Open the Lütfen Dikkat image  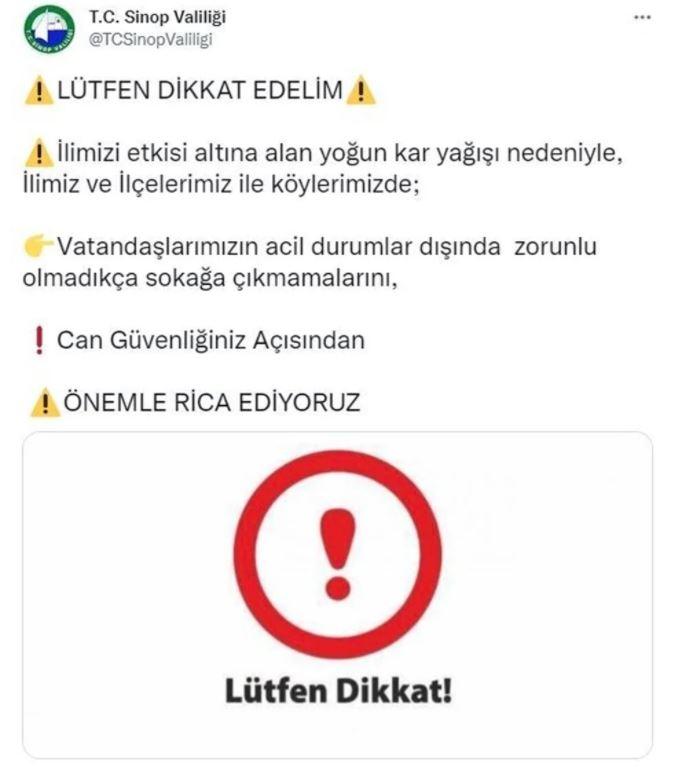337,593
